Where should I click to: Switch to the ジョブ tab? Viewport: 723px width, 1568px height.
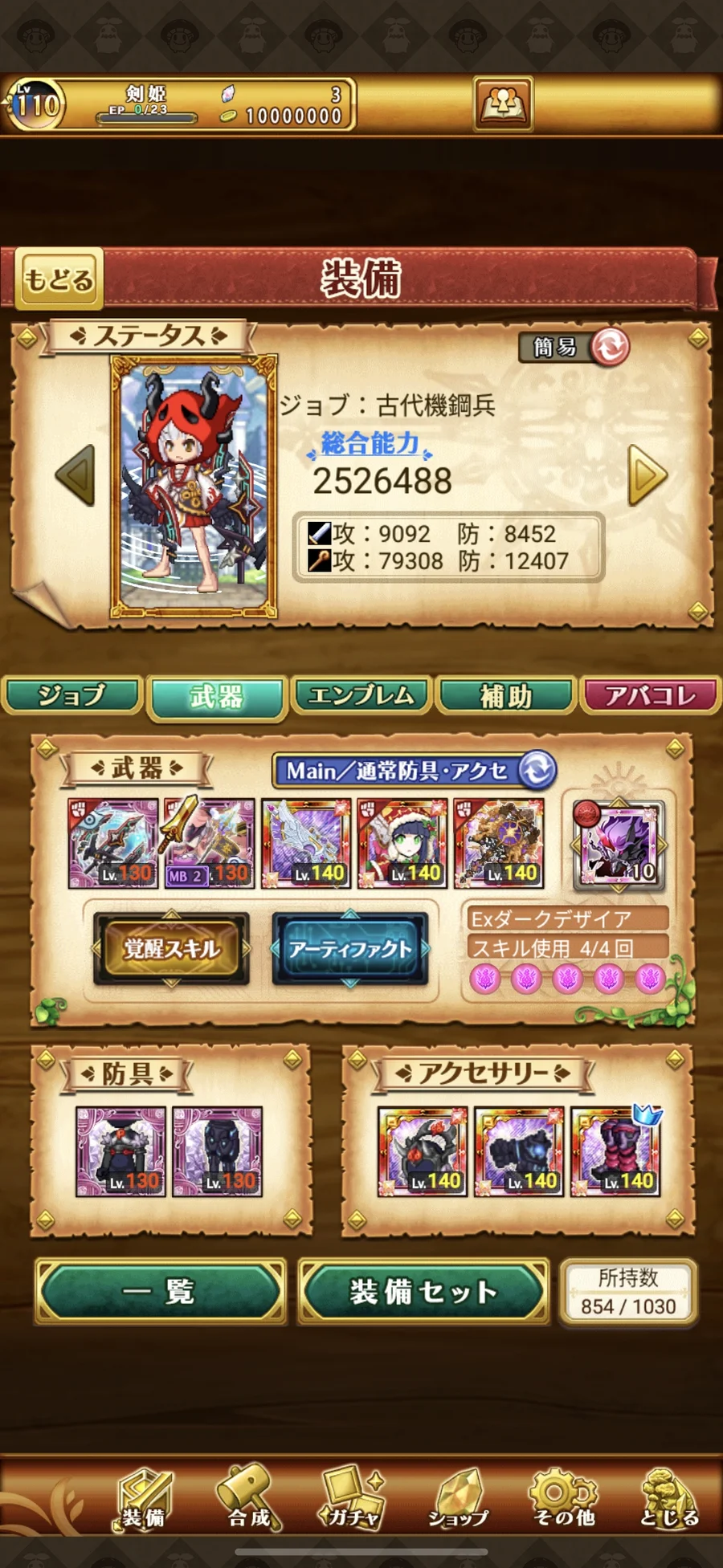tap(72, 695)
